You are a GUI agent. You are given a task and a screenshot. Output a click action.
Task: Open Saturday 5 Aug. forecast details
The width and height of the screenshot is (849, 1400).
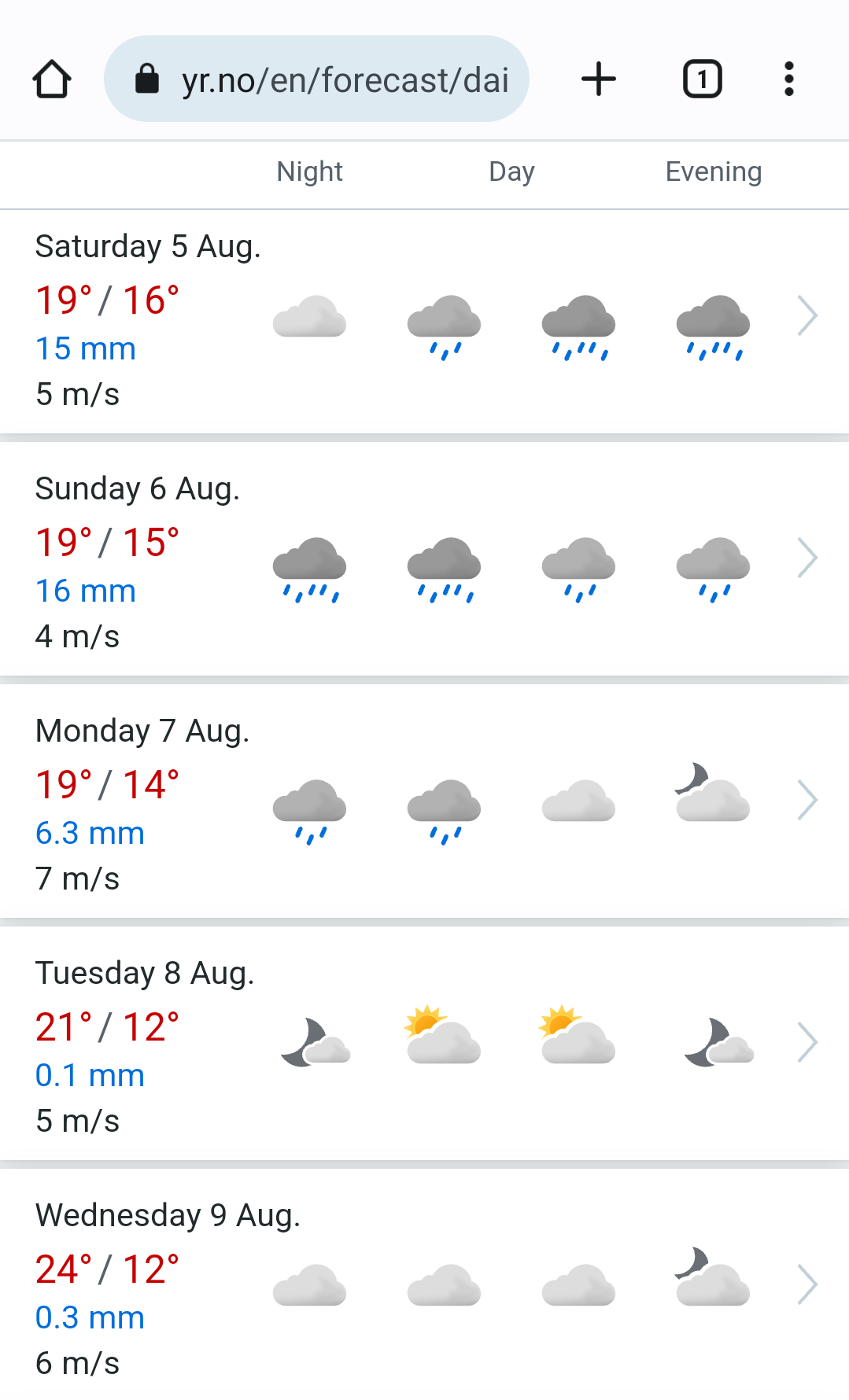[807, 316]
